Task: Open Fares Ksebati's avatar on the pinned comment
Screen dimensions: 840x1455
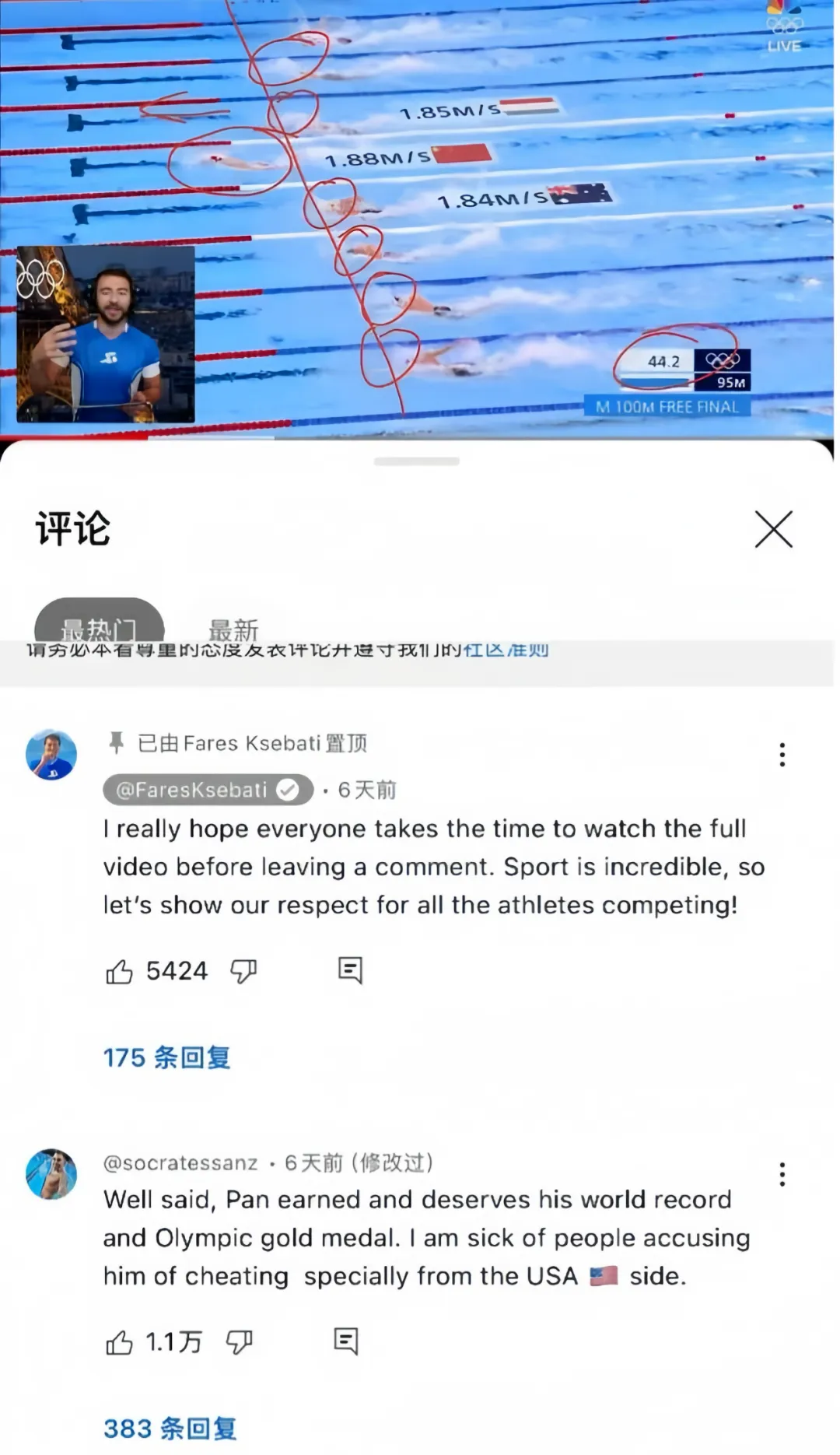Action: point(51,755)
